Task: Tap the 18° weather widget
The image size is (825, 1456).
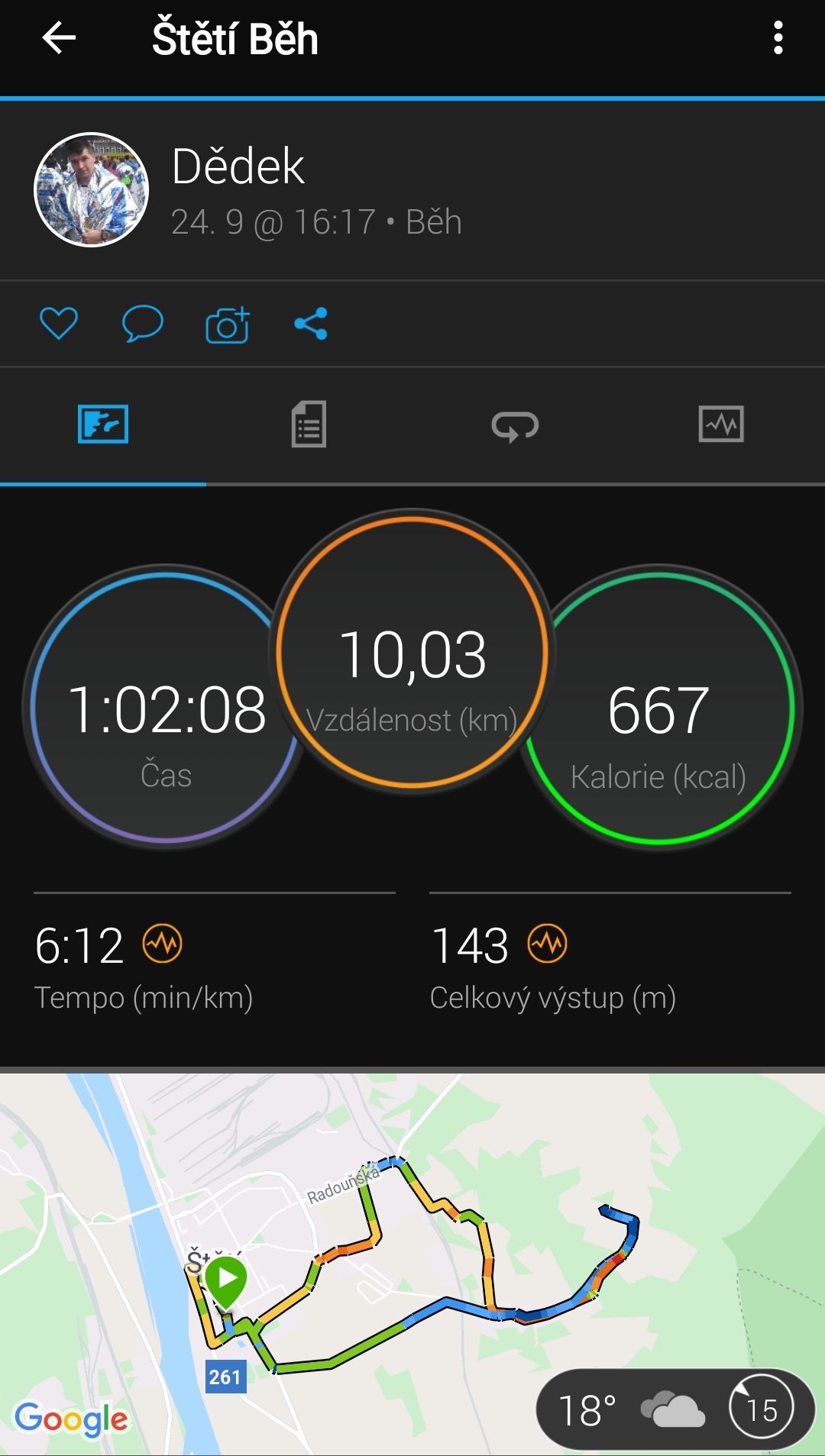Action: (675, 1409)
